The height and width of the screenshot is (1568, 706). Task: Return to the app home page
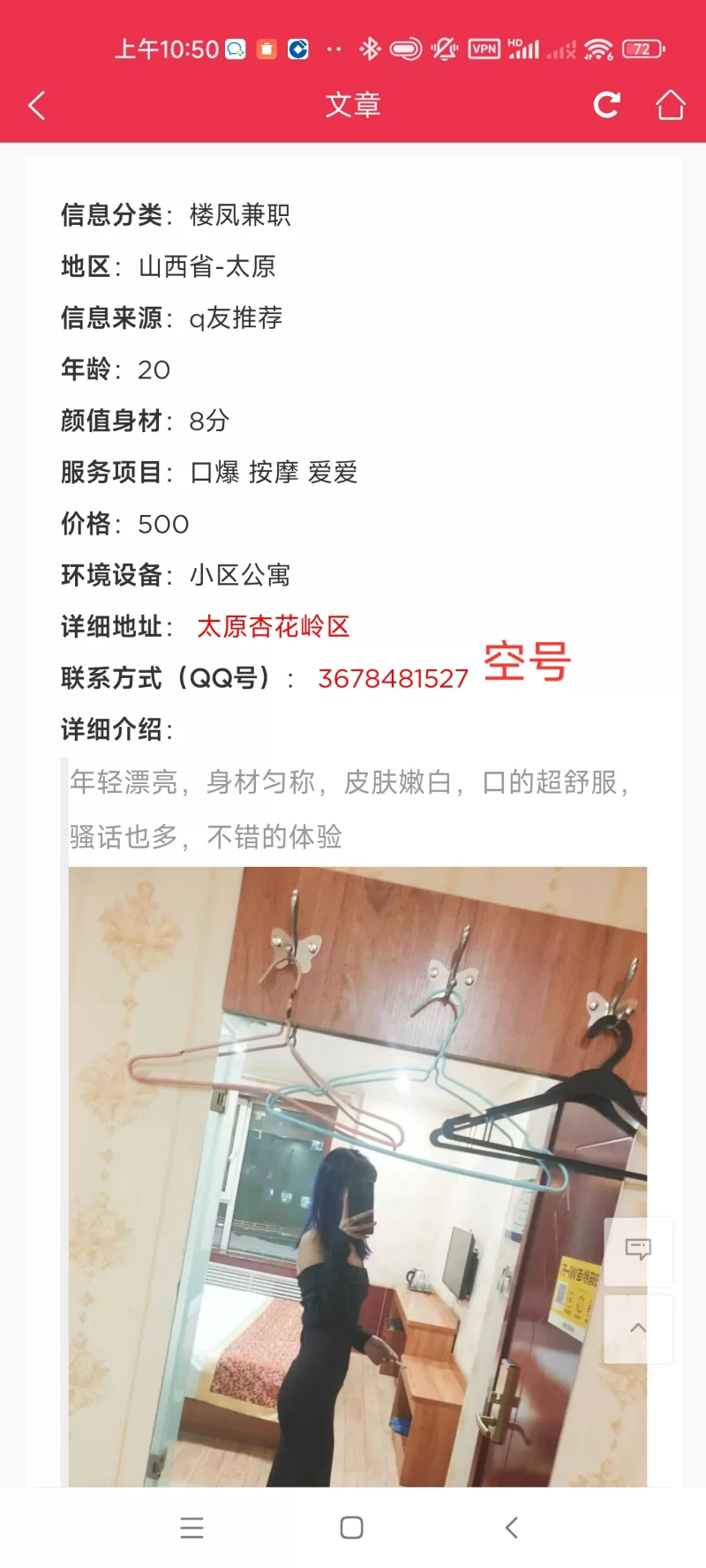click(x=670, y=106)
